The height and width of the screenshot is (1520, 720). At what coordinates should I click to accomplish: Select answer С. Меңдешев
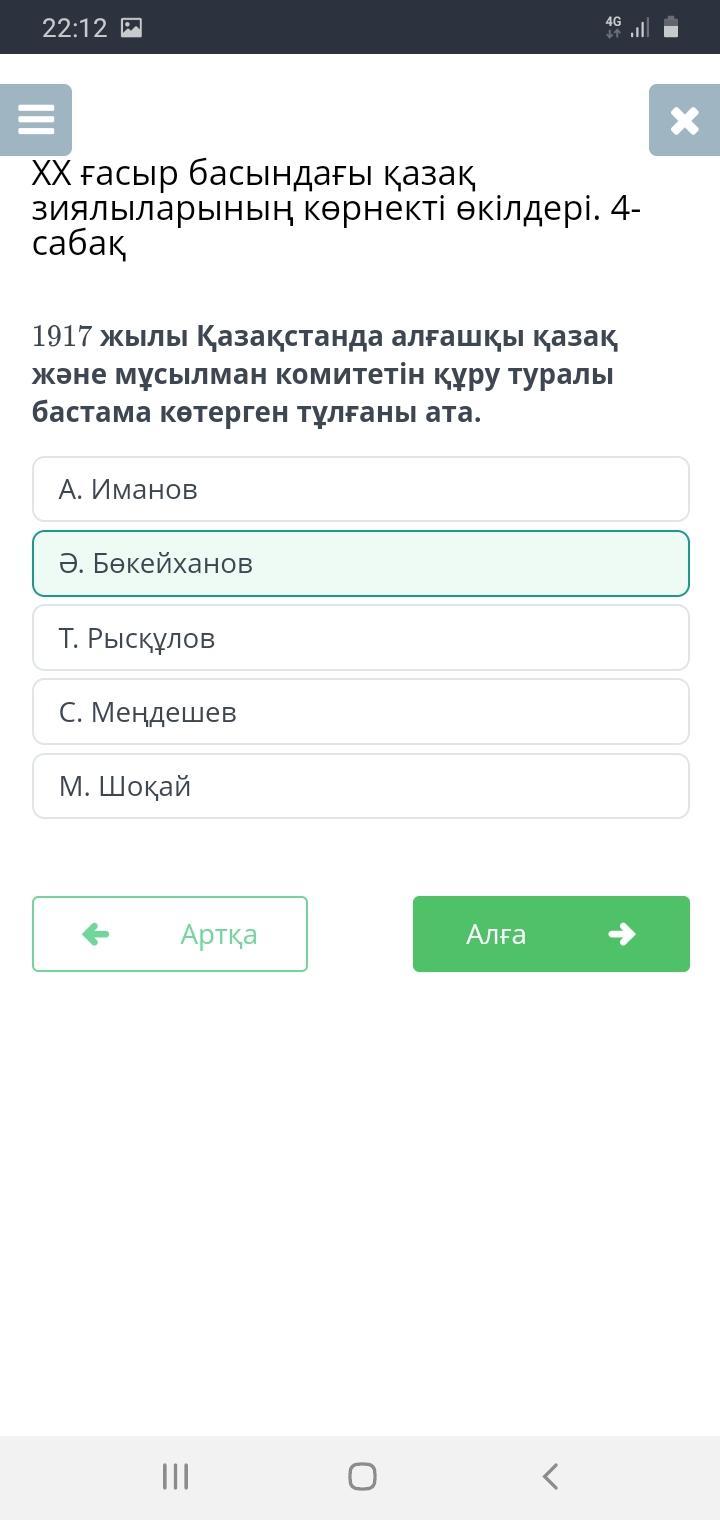click(x=360, y=712)
